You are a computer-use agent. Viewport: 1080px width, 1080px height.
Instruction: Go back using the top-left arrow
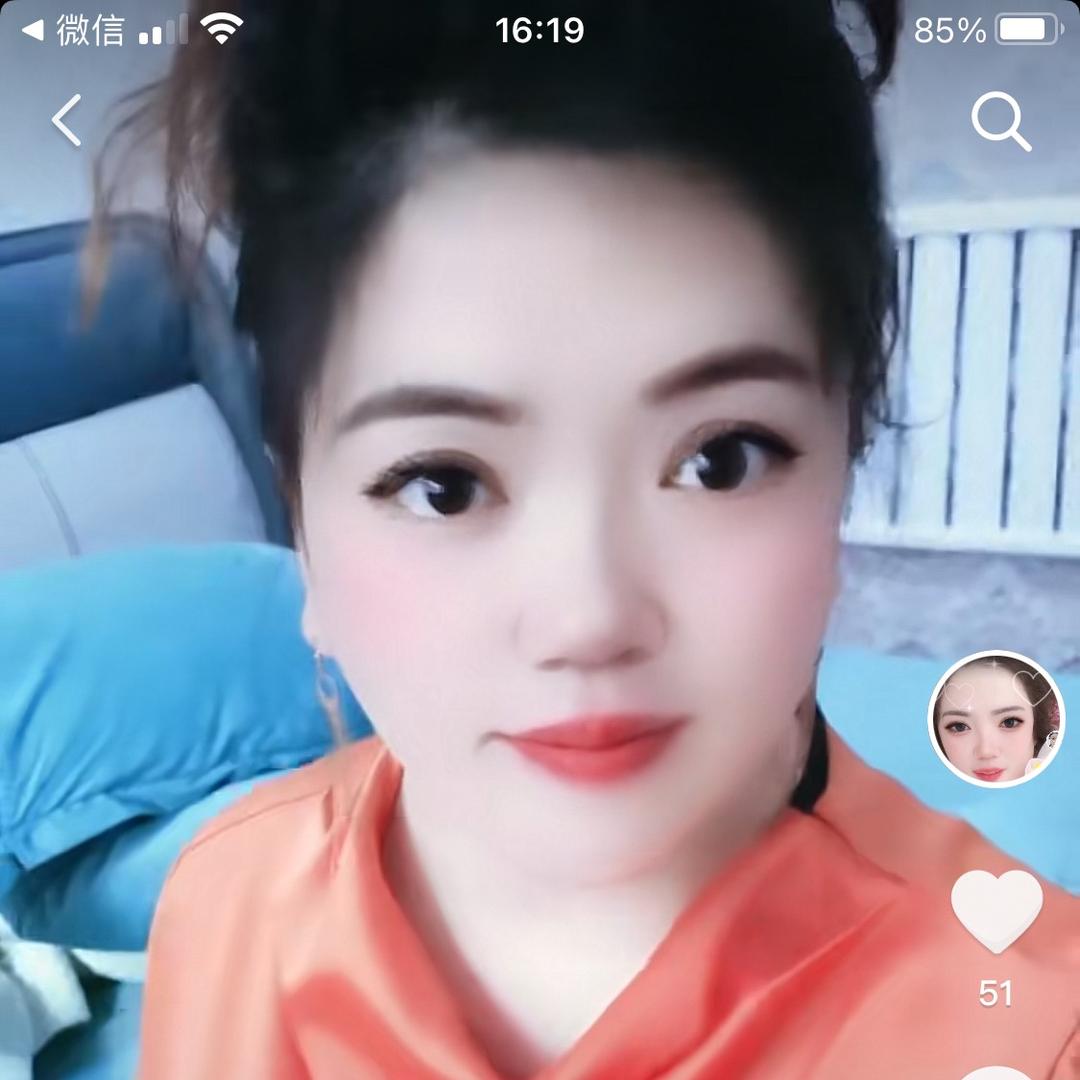tap(67, 121)
